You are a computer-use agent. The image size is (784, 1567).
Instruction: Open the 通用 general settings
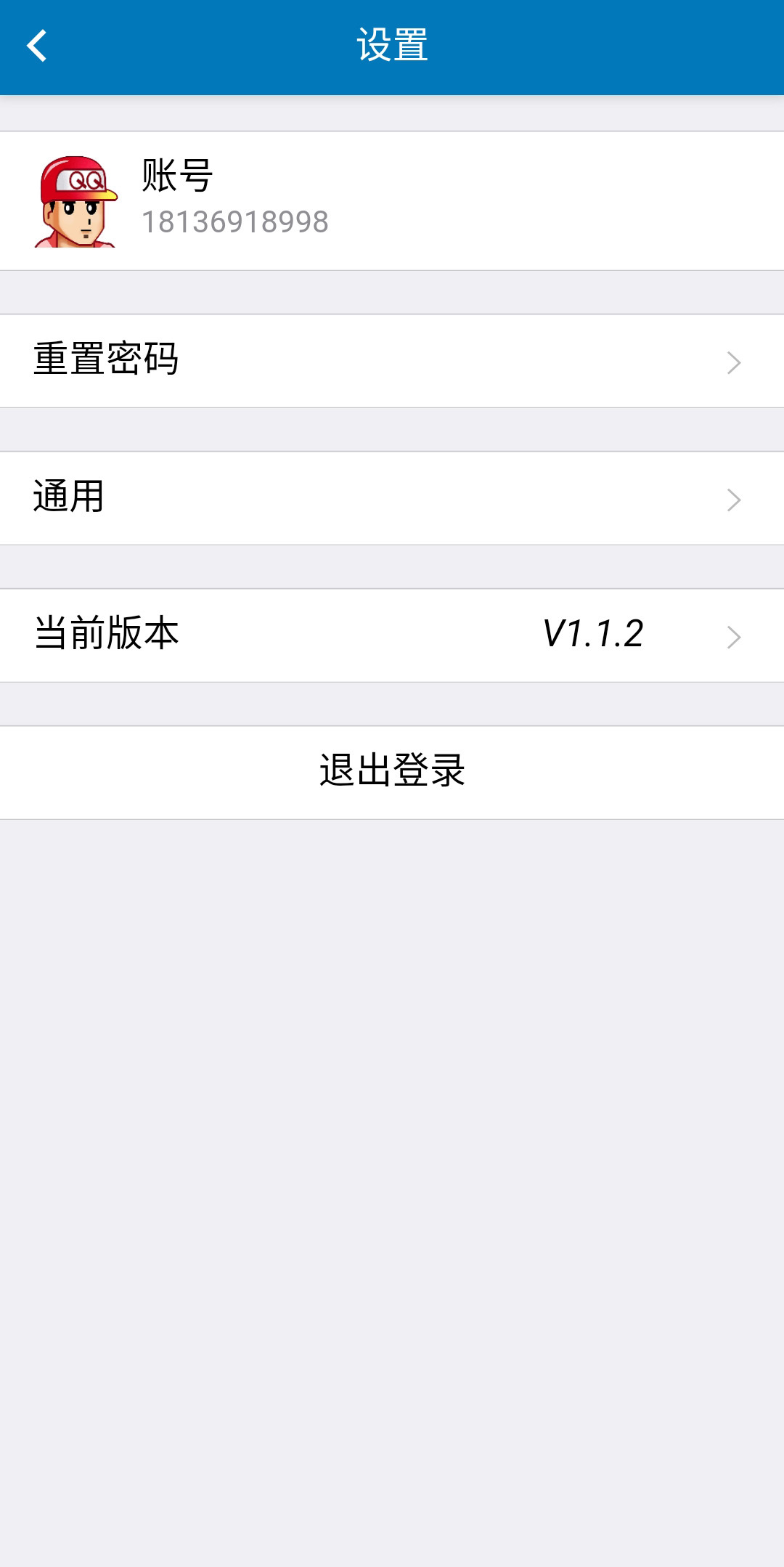pos(392,498)
